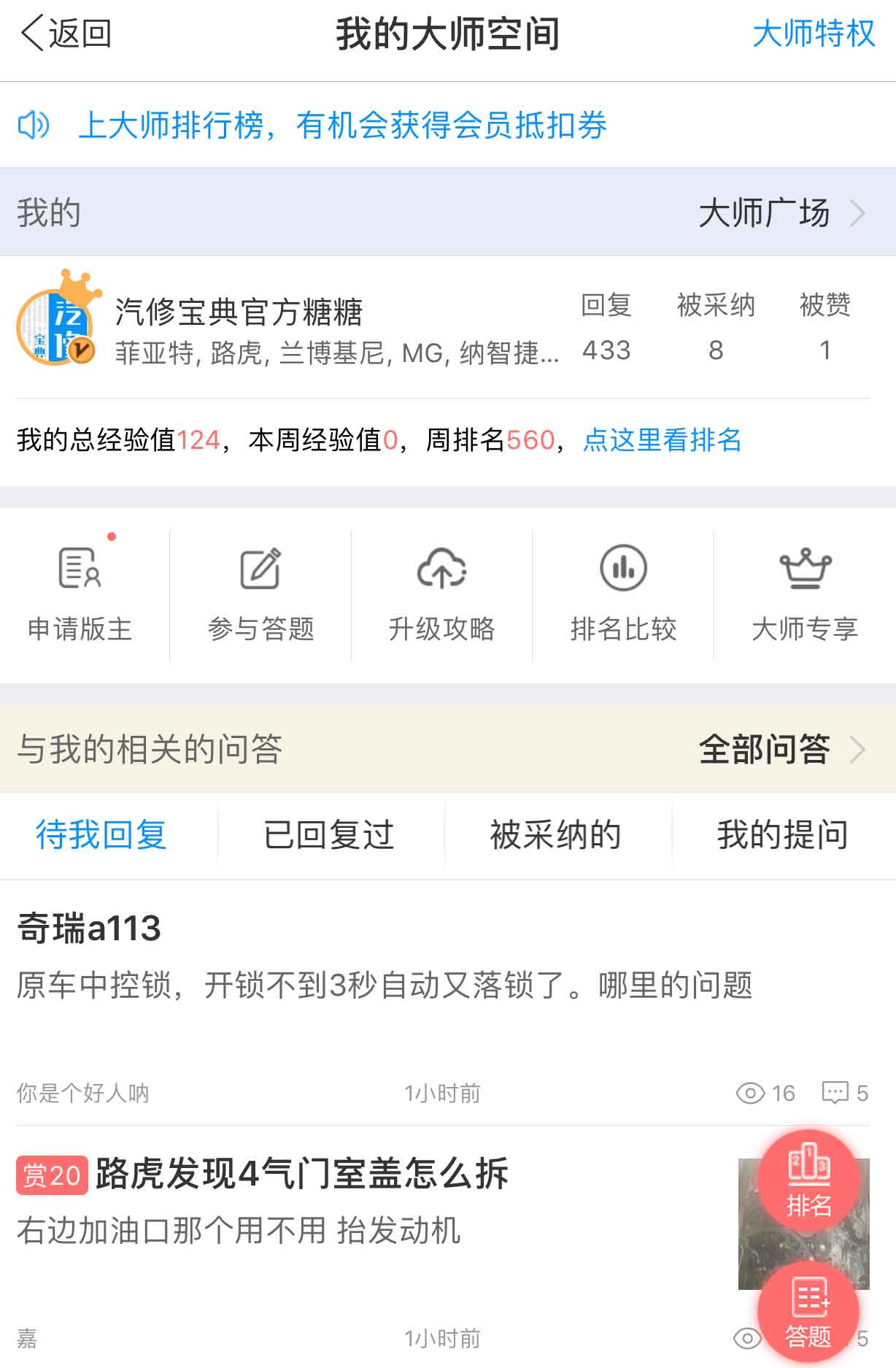Select the 被采纳的 tab

pos(556,834)
